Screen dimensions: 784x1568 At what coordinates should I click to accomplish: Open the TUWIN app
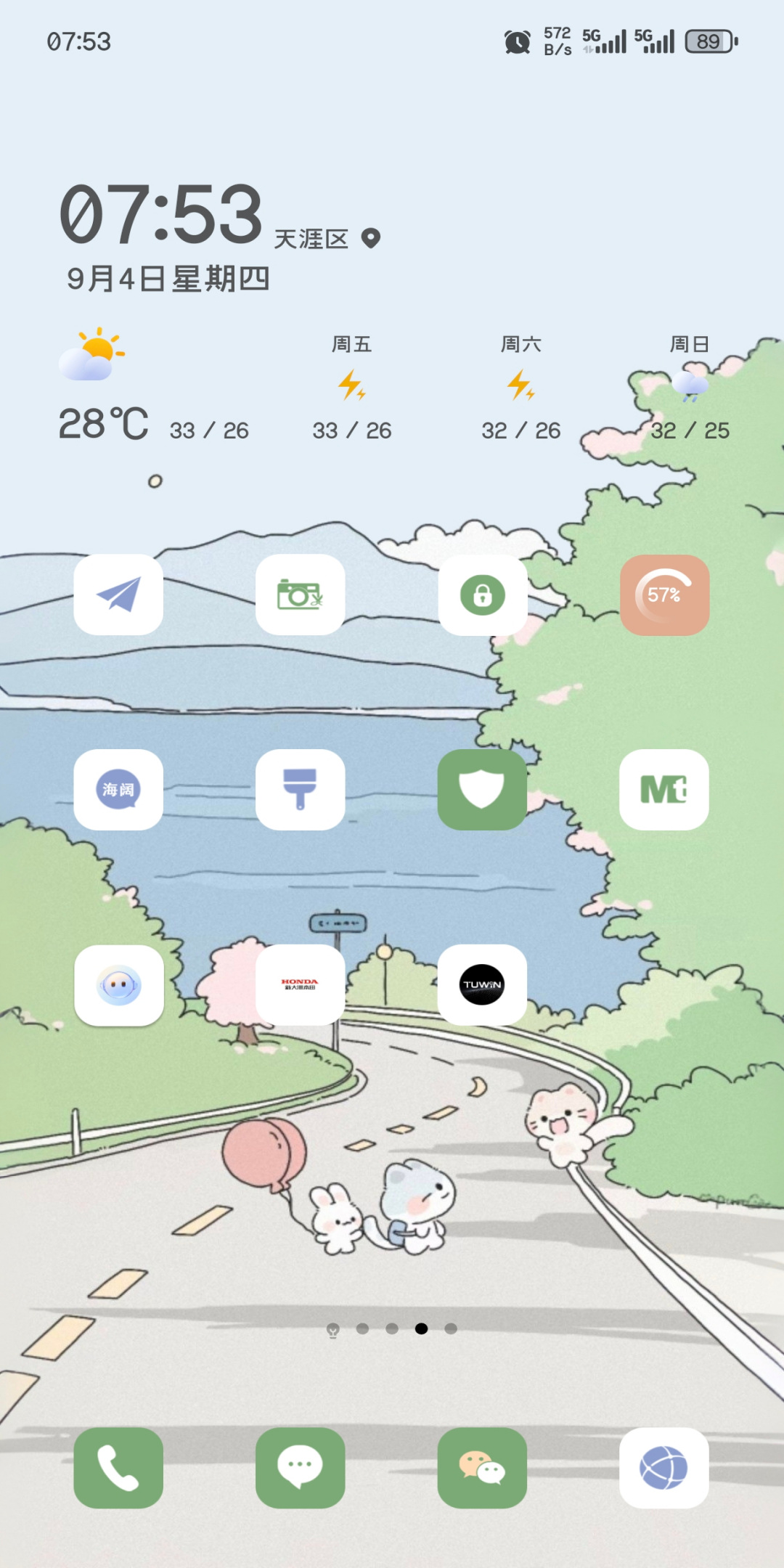click(x=483, y=985)
